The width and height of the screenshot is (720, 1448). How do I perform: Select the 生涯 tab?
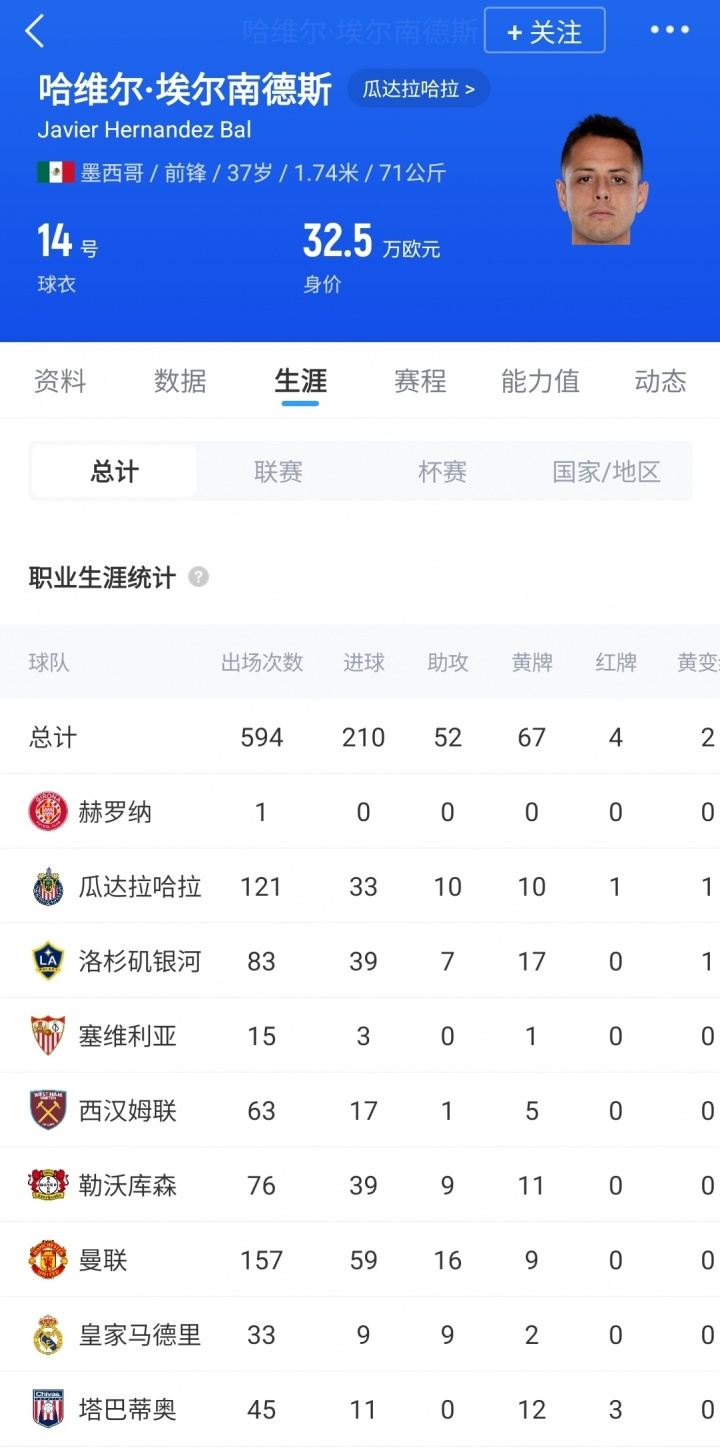[300, 381]
